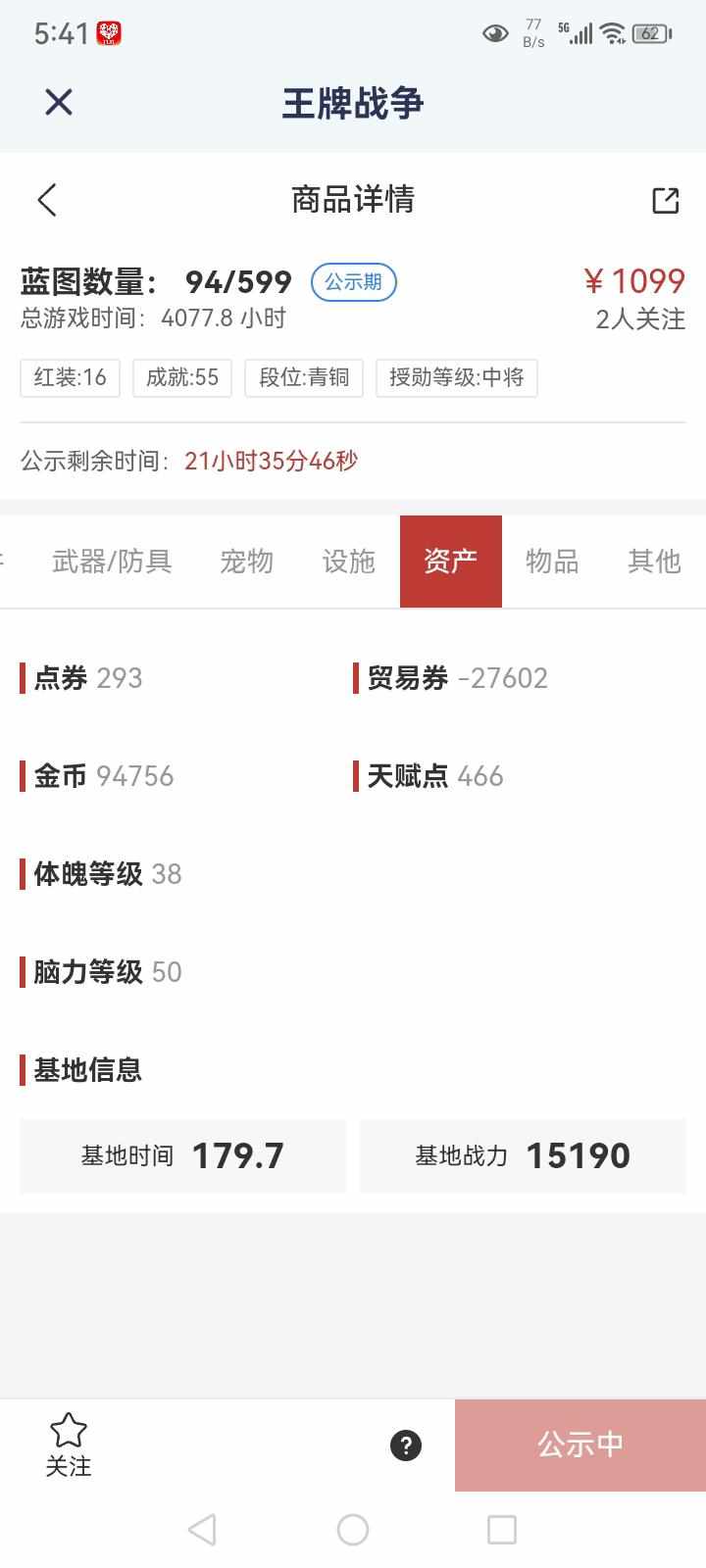Follow this listing with the 关注 star
This screenshot has width=706, height=1568.
point(68,1444)
